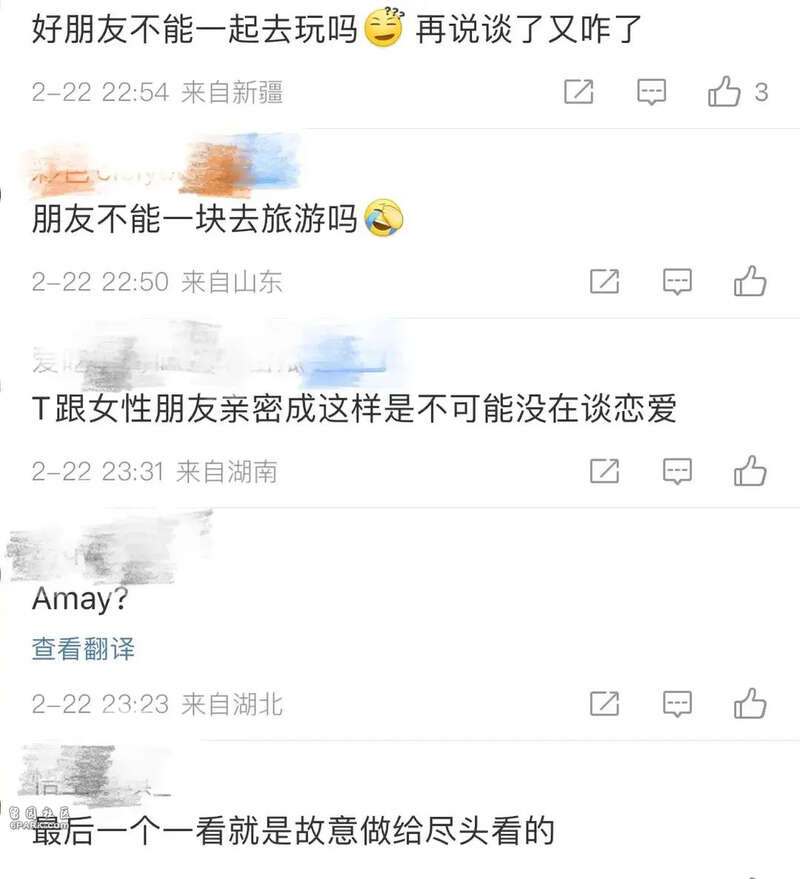This screenshot has width=800, height=879.
Task: Reply to the comment from 湖南
Action: pyautogui.click(x=678, y=470)
